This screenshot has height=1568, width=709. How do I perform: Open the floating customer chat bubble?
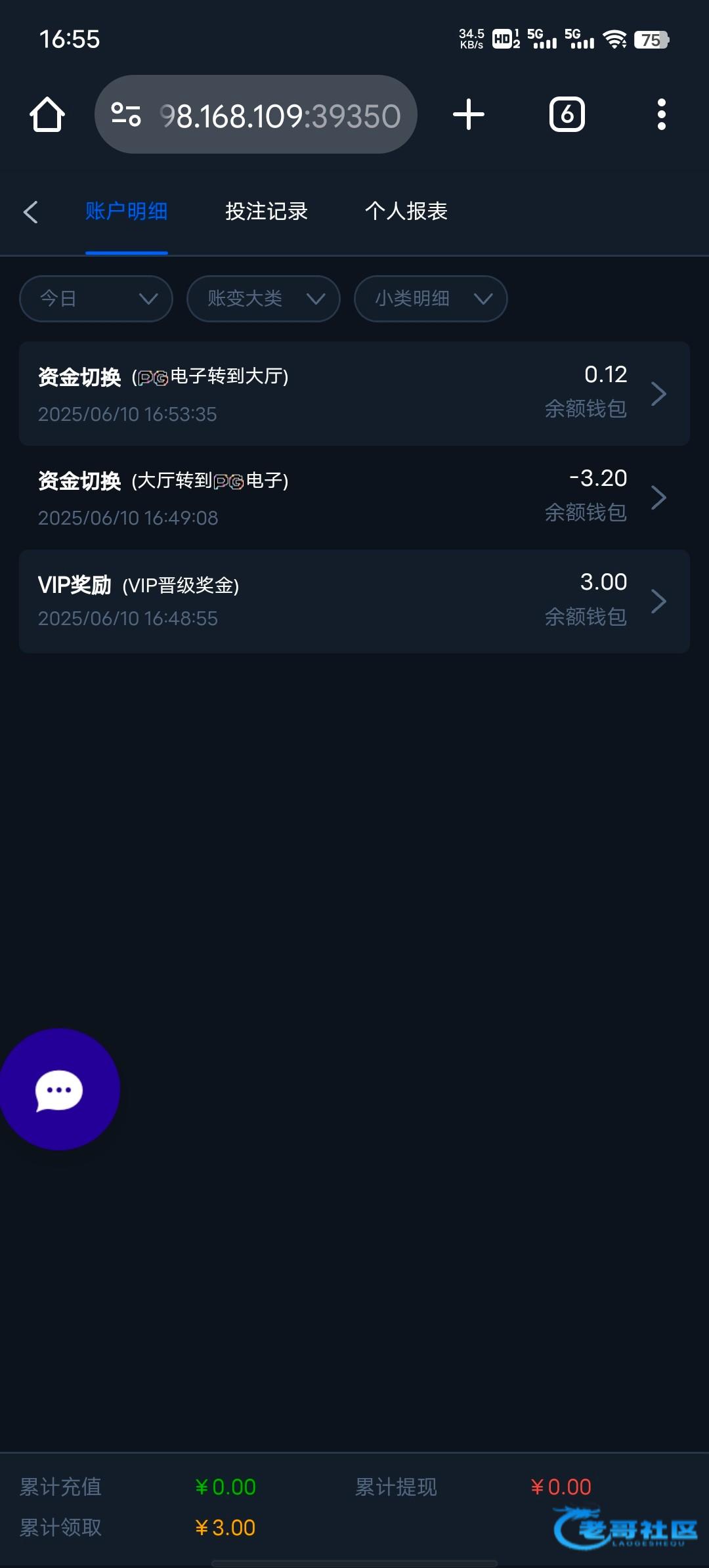[59, 1089]
